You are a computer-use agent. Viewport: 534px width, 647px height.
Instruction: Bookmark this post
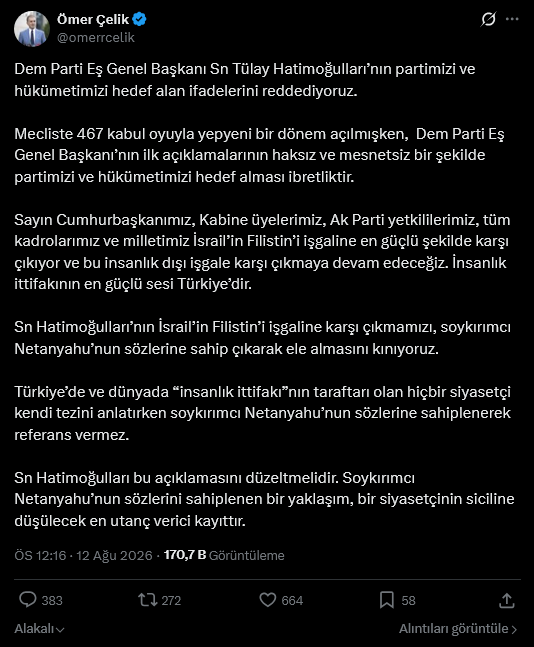397,600
